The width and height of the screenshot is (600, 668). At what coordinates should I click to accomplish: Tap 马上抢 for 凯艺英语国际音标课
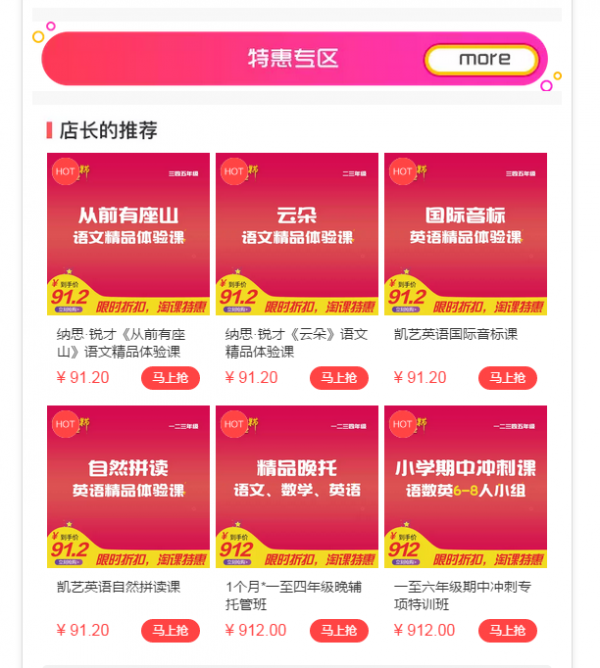pyautogui.click(x=507, y=378)
